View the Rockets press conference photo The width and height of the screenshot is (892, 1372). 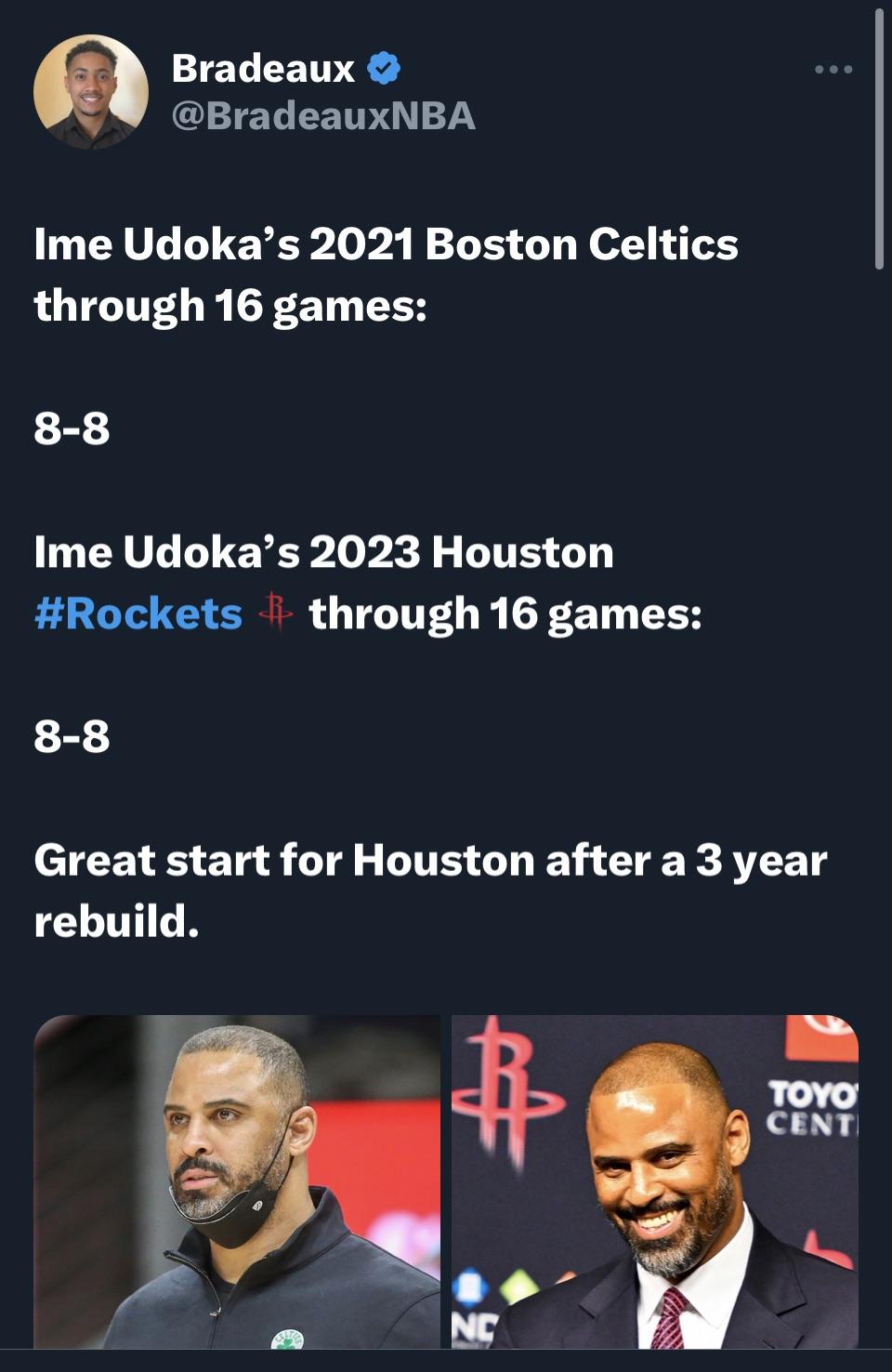click(654, 1181)
